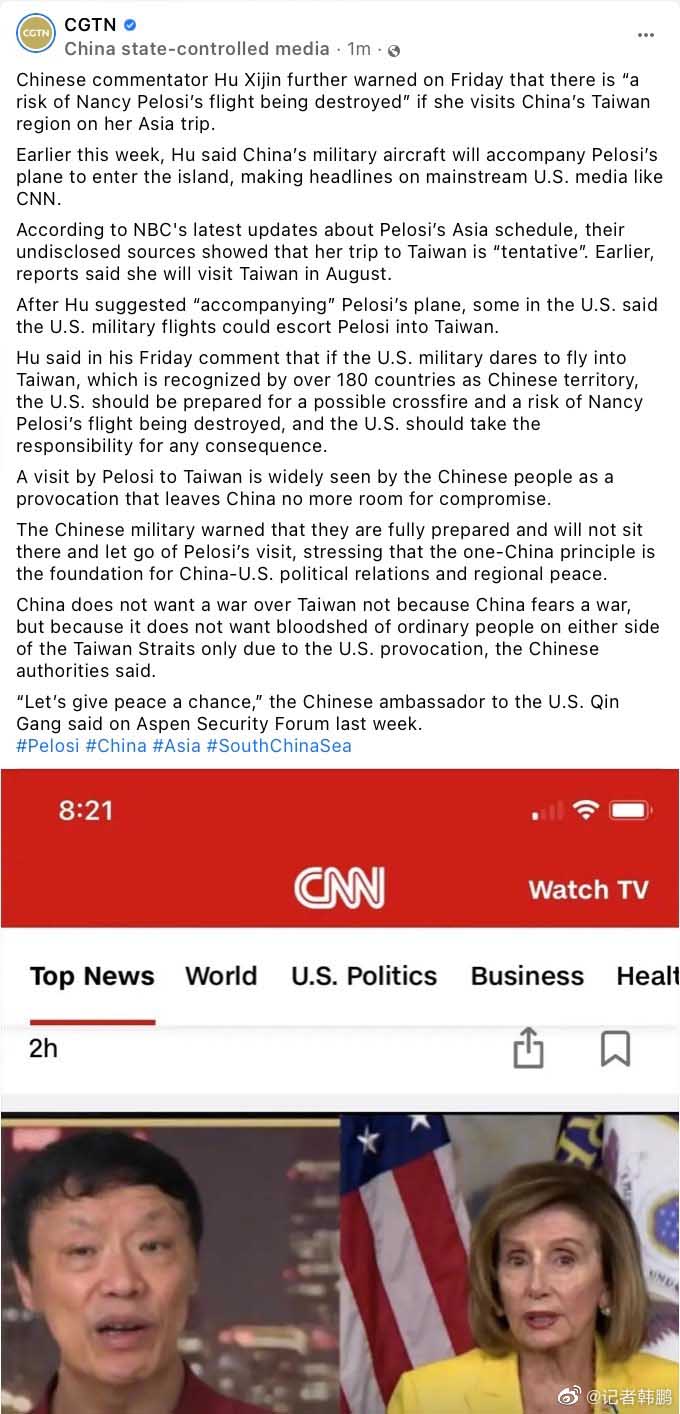Browse the #Asia hashtag
The width and height of the screenshot is (680, 1414).
(176, 746)
